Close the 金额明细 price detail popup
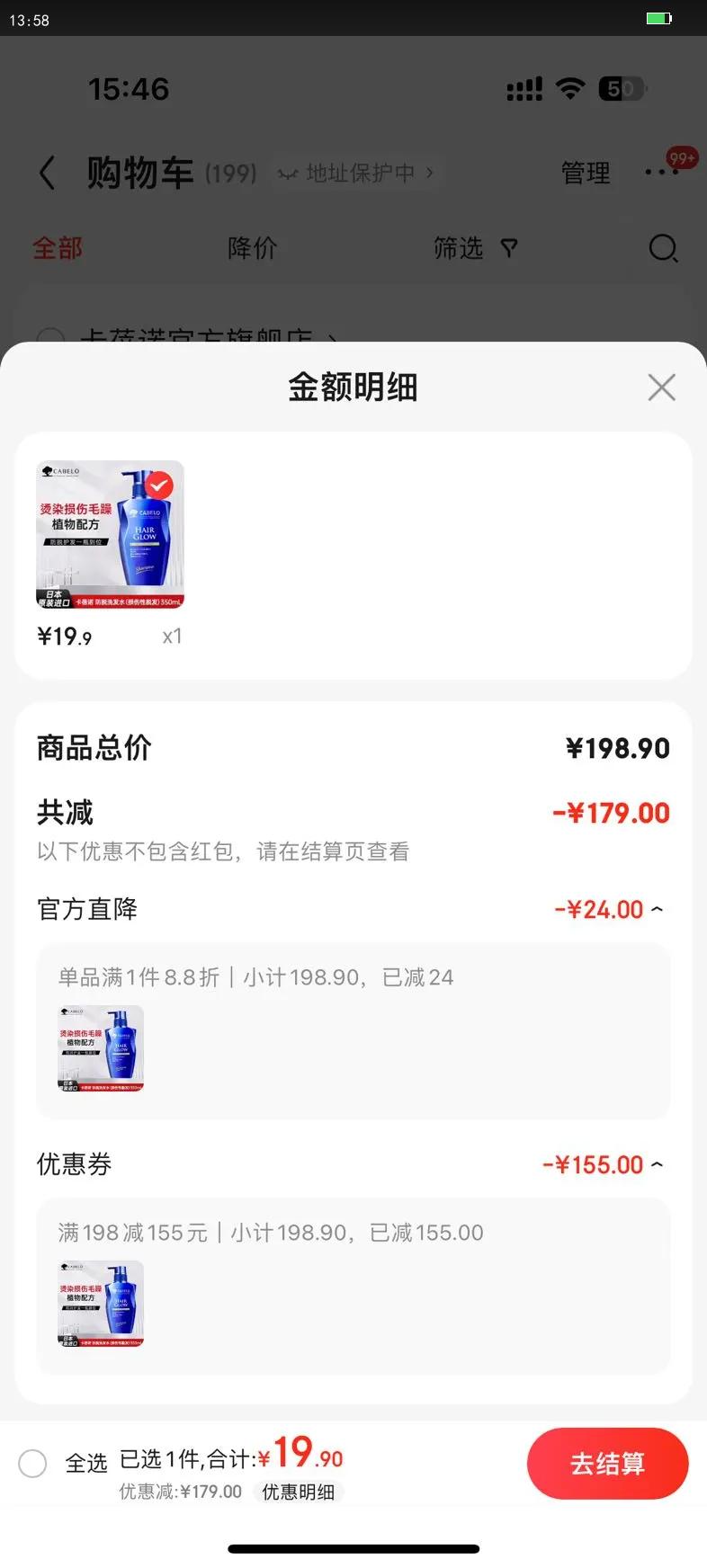This screenshot has height=1568, width=707. pos(661,387)
